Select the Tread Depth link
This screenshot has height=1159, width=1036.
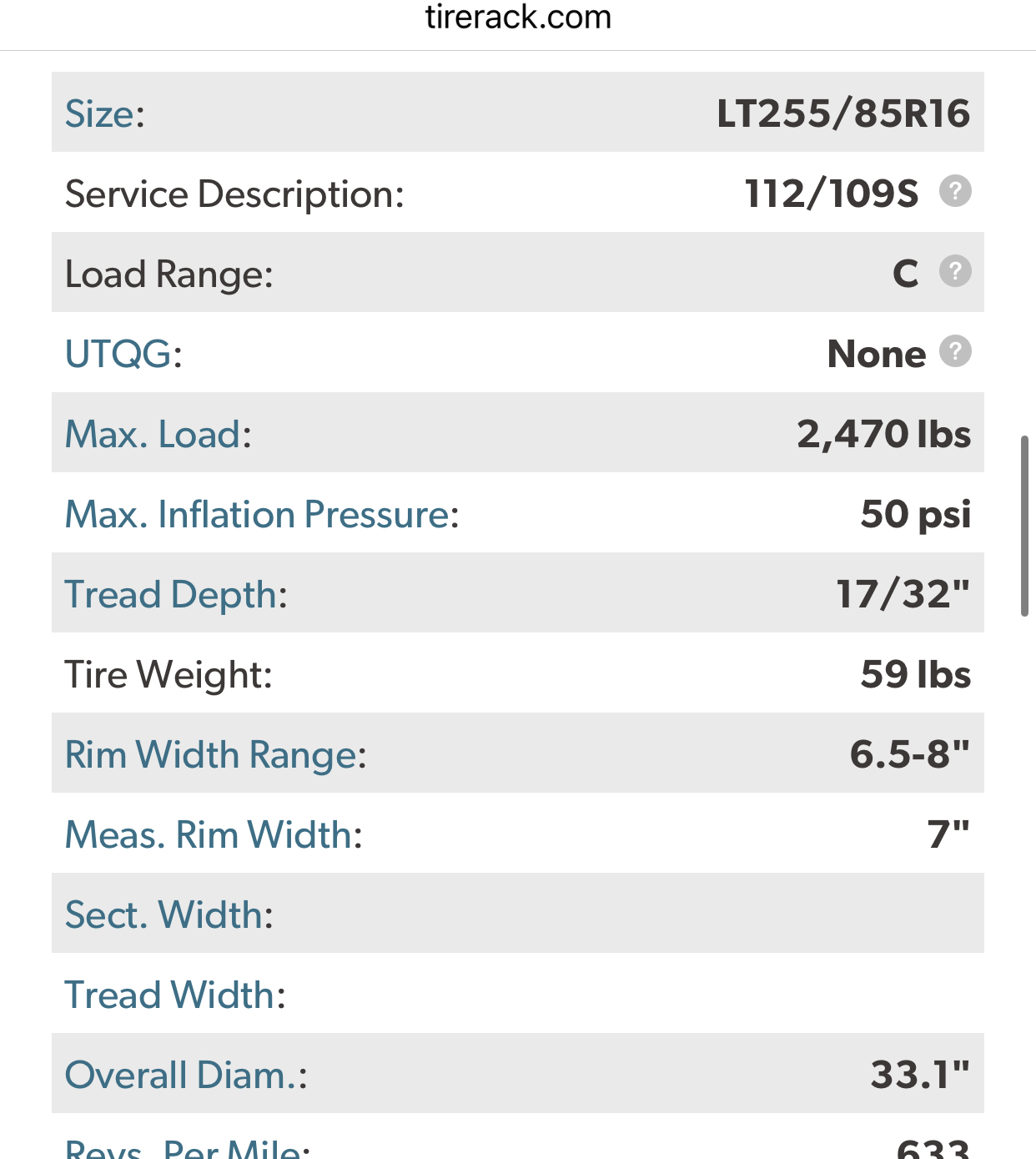(171, 594)
